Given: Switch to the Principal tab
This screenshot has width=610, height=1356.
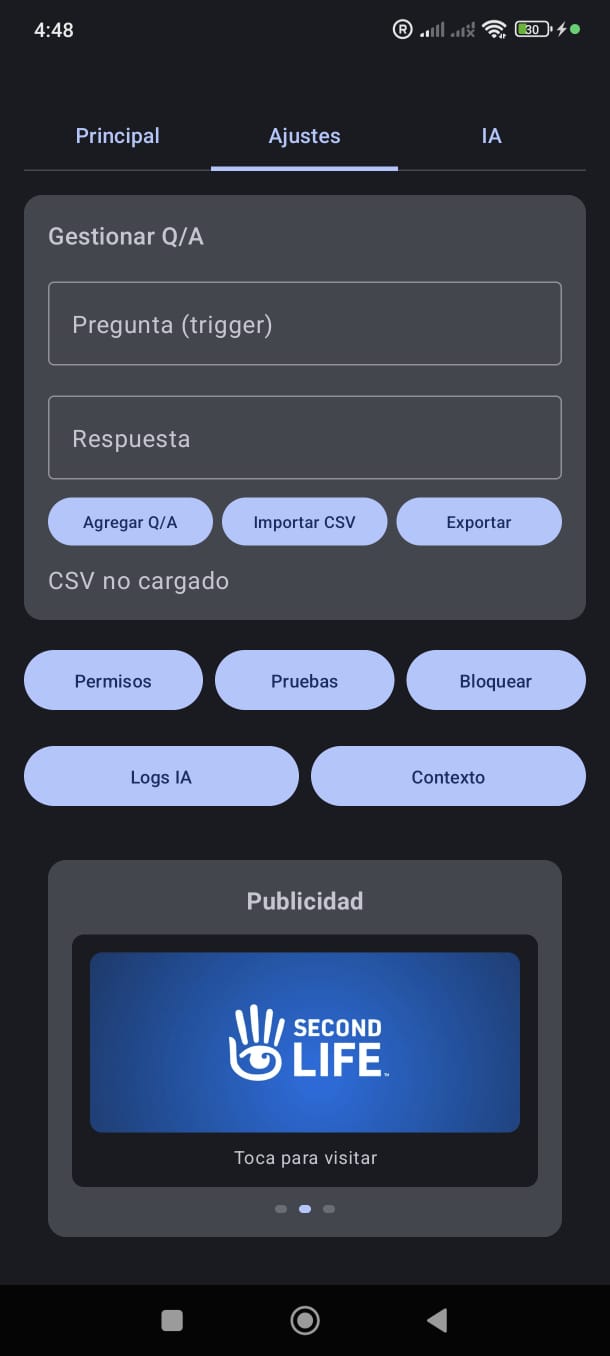Looking at the screenshot, I should [117, 136].
